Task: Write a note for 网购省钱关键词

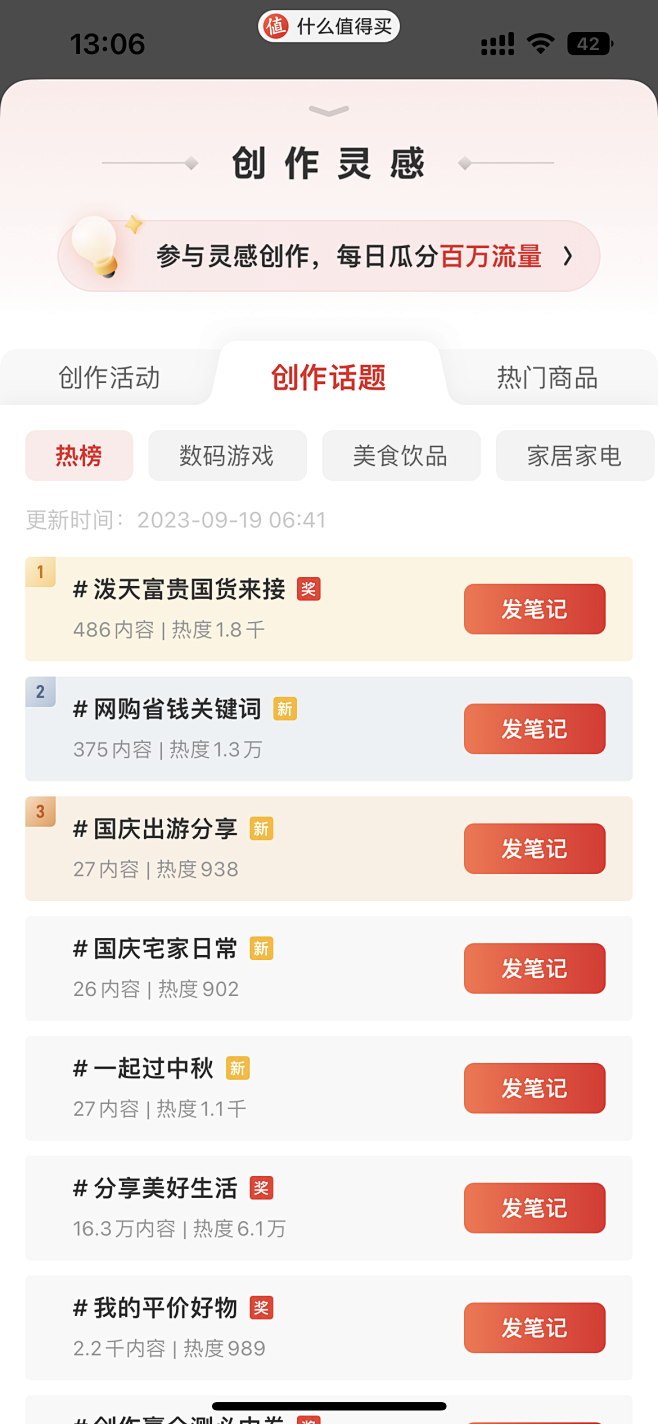Action: coord(534,729)
